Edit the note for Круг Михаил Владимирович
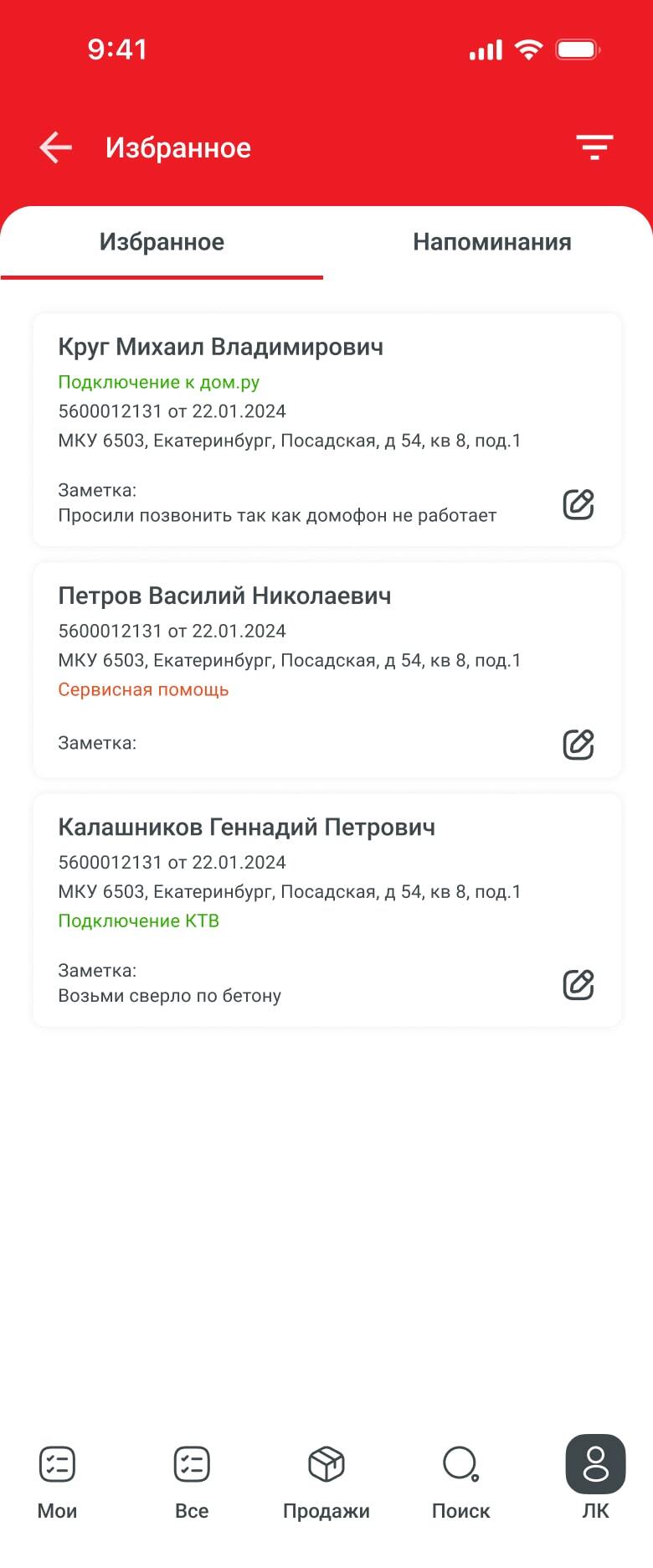The width and height of the screenshot is (653, 1568). 578,504
